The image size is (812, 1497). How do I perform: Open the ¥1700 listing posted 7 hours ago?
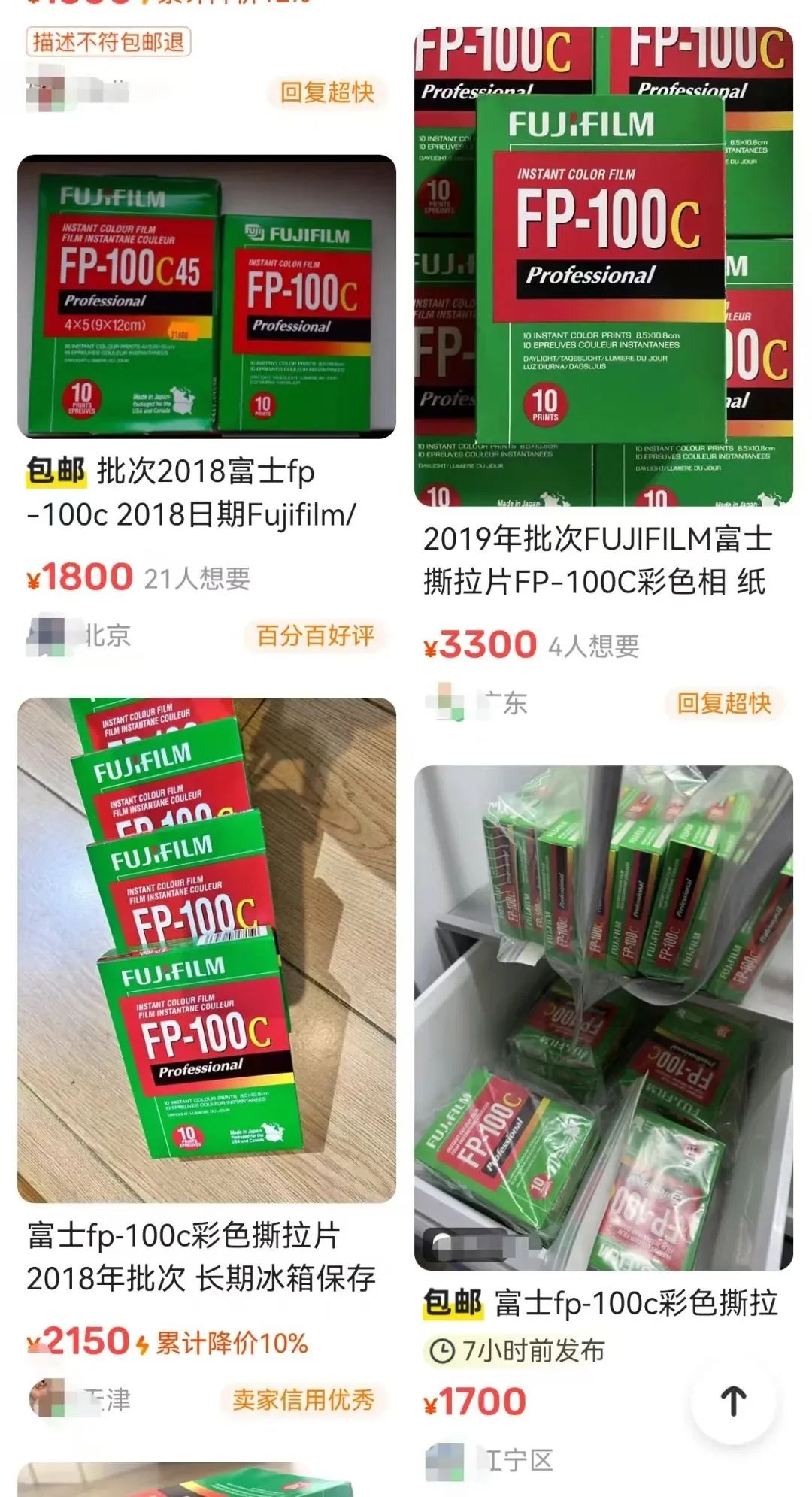(604, 1017)
